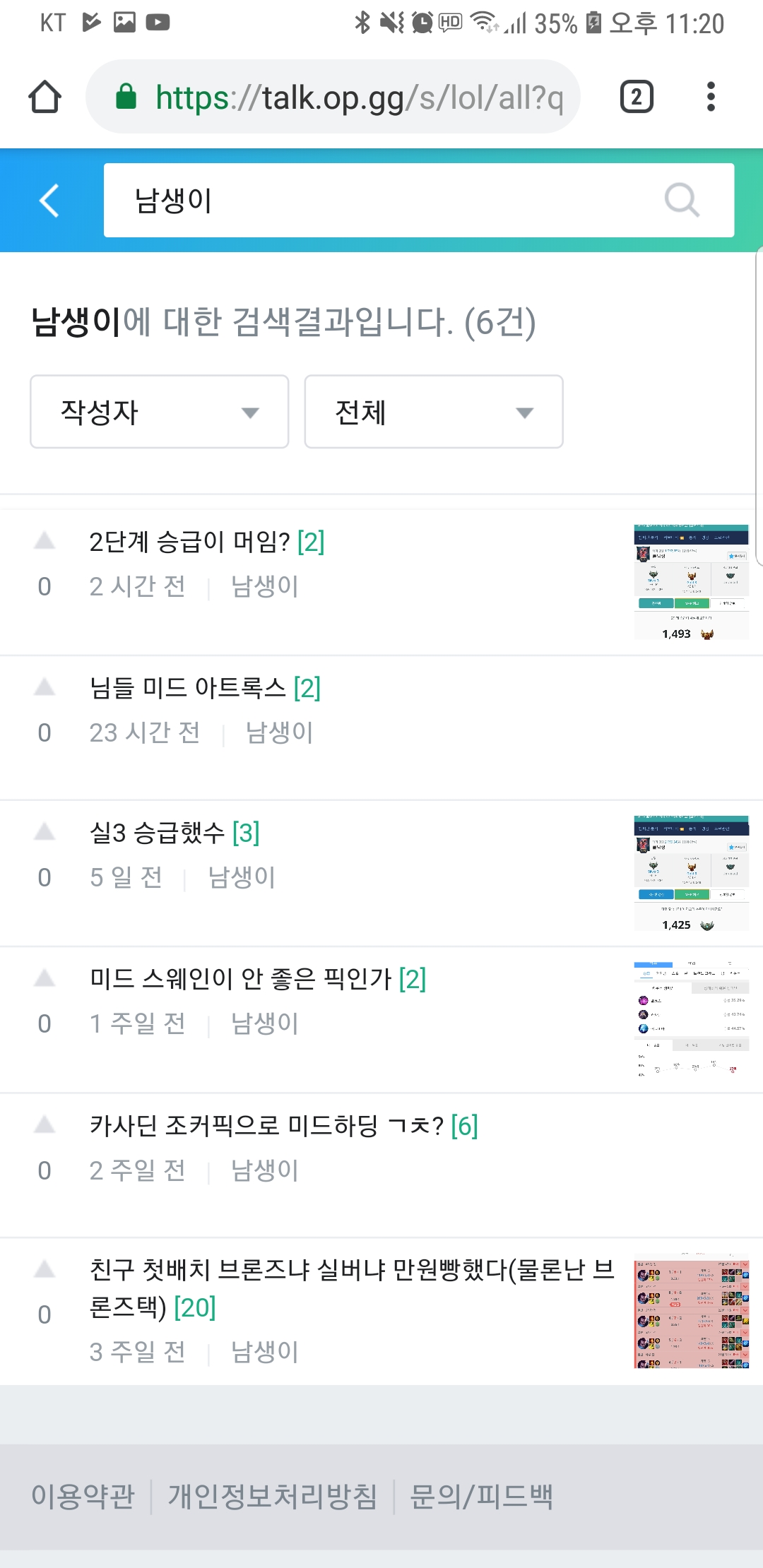Tap the magnifier icon to search 남생이
Viewport: 763px width, 1568px height.
(680, 200)
